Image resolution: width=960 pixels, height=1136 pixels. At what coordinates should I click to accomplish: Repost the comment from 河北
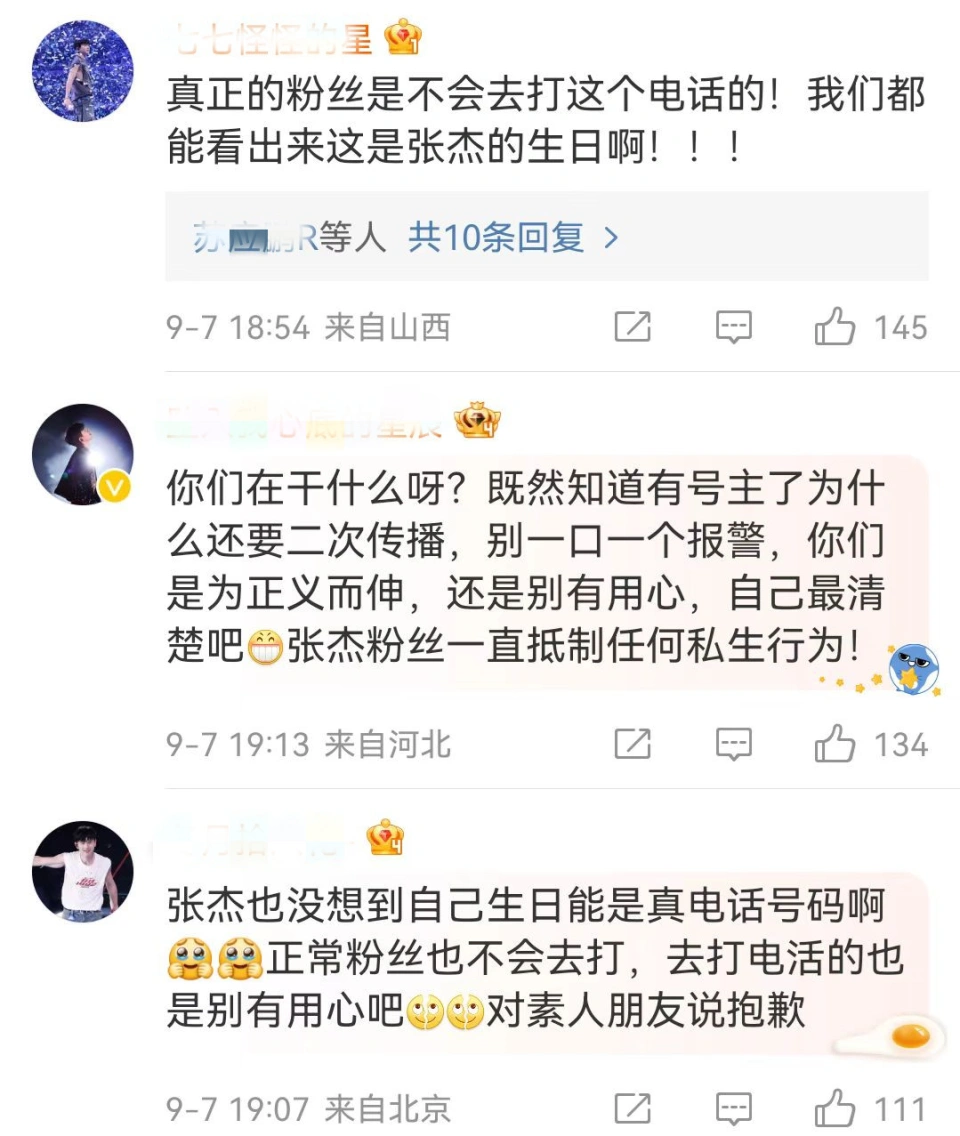point(632,744)
